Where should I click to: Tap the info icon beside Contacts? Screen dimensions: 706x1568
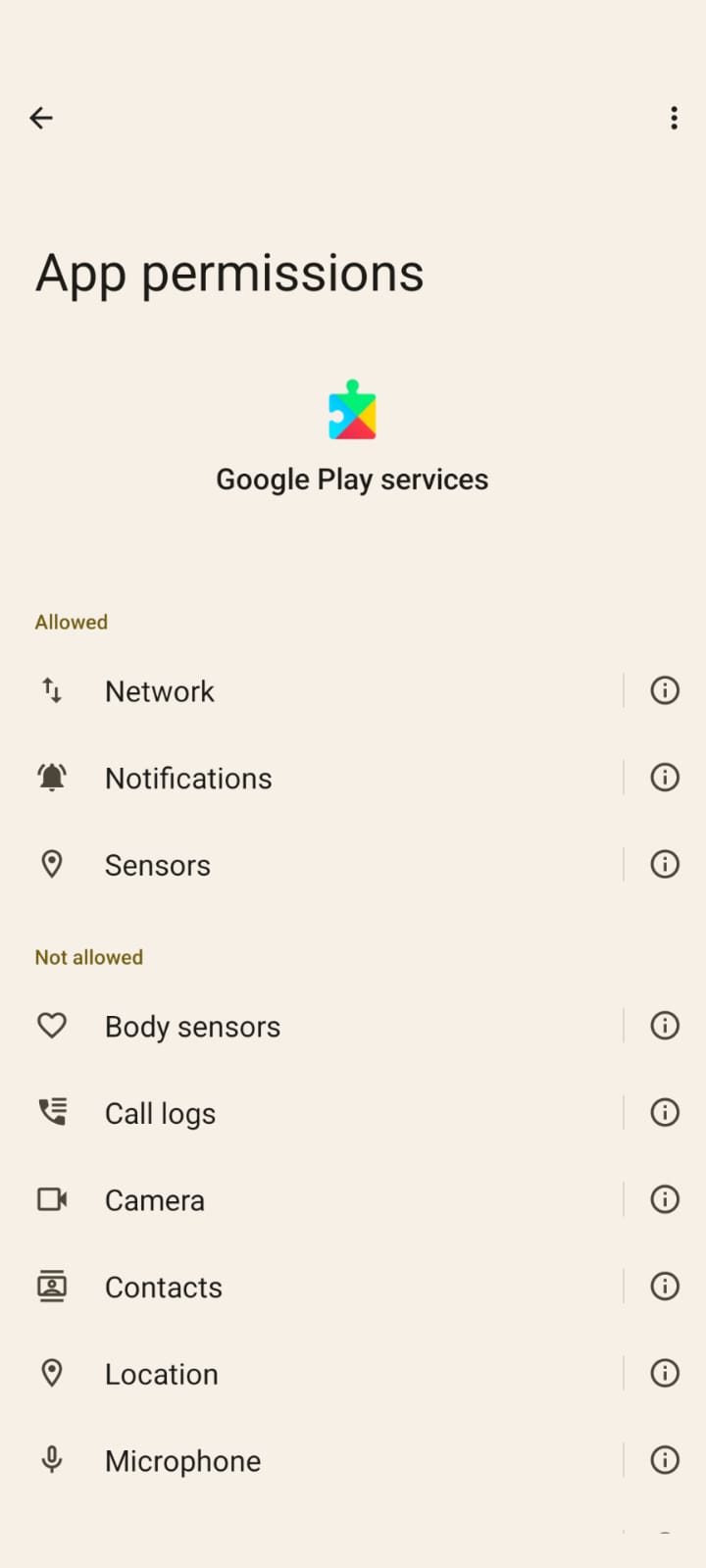coord(665,1287)
